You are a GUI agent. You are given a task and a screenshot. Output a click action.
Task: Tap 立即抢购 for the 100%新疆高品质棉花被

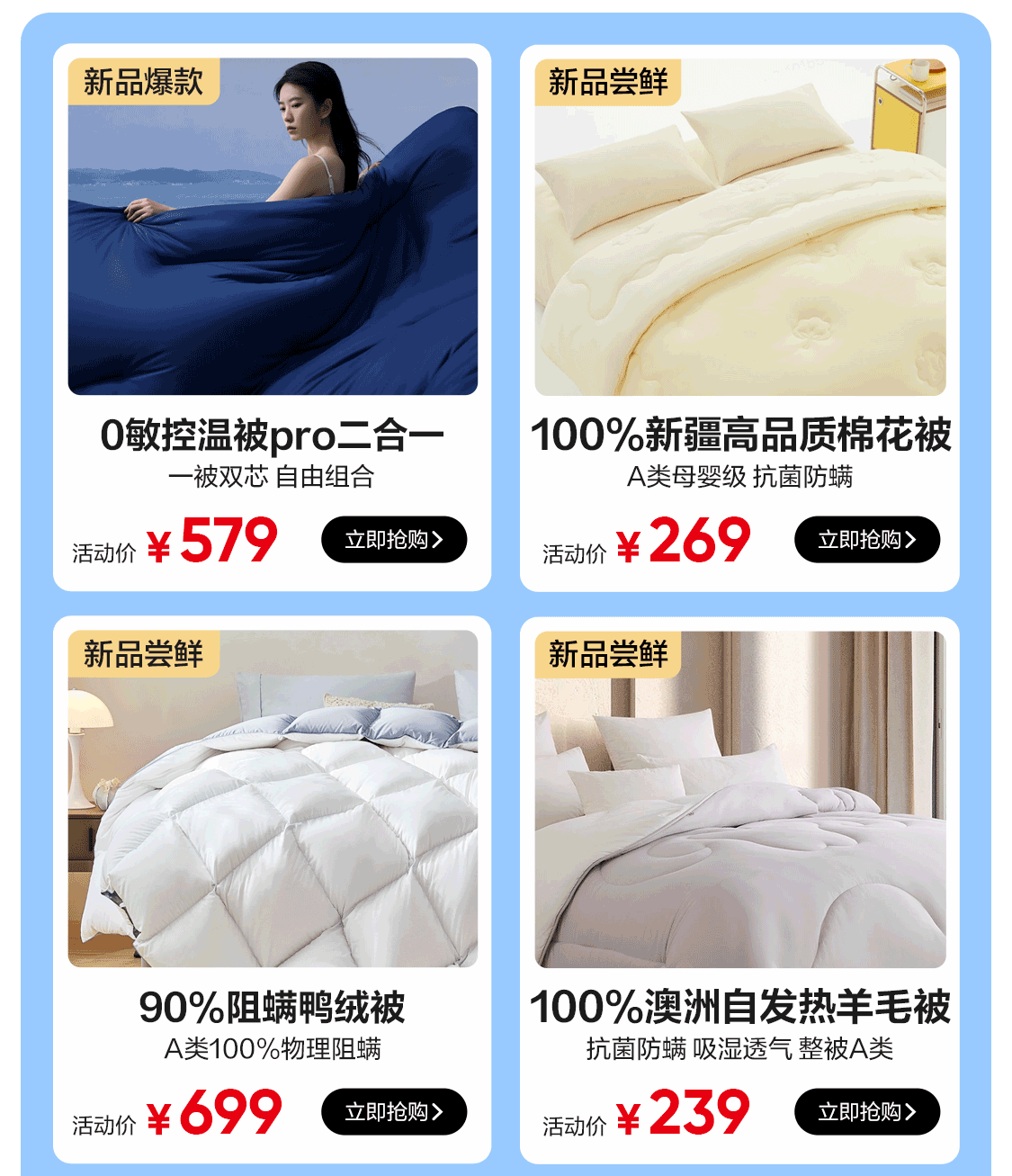coord(866,540)
